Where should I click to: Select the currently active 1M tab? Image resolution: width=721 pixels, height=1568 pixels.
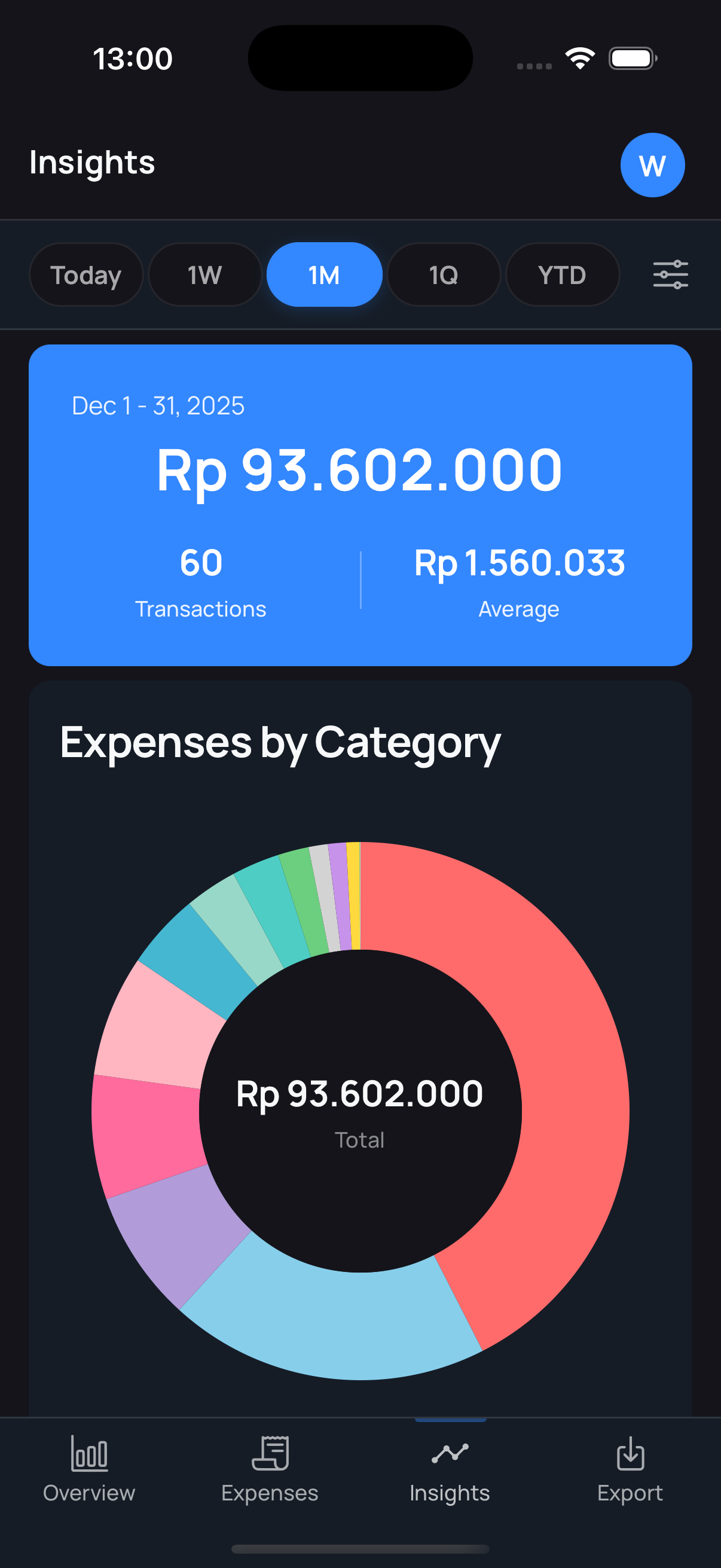(x=323, y=274)
